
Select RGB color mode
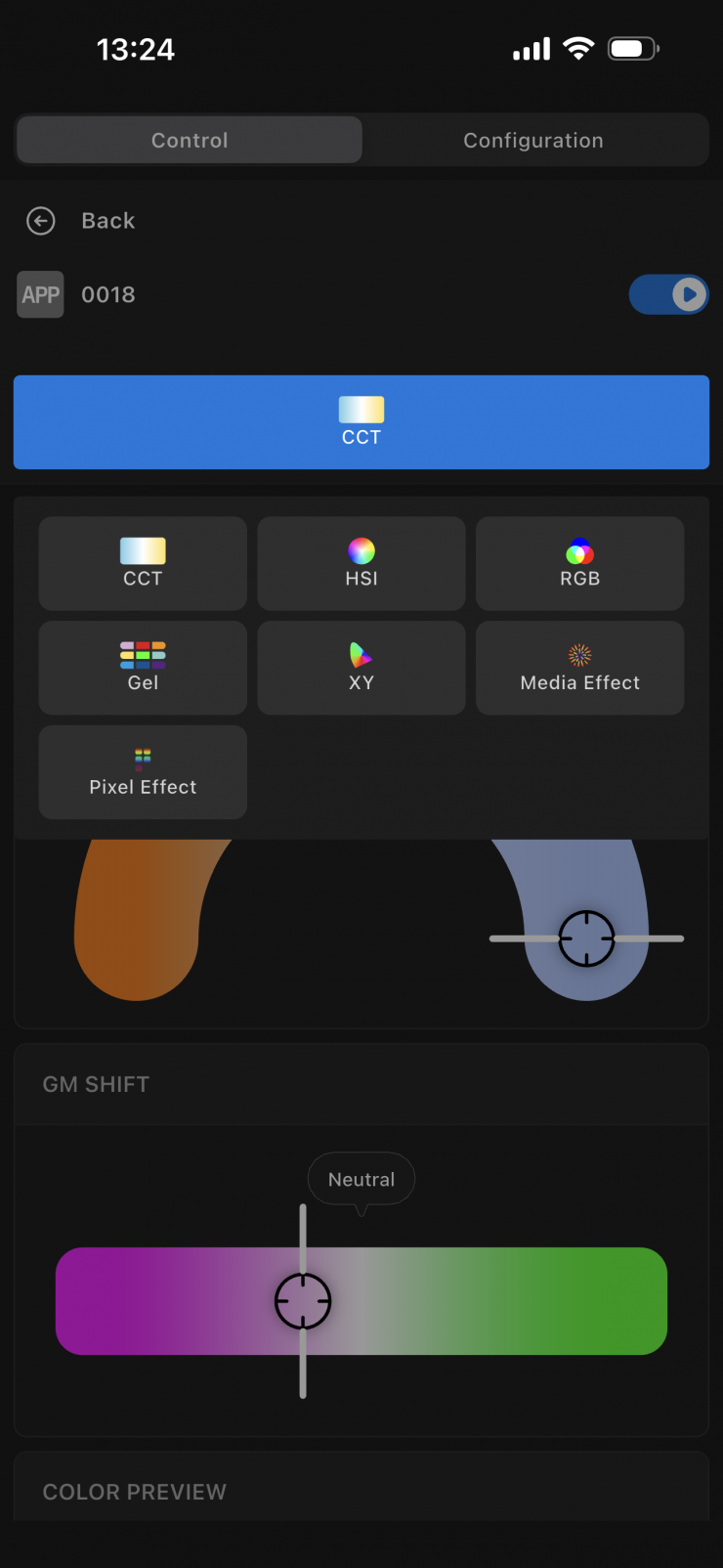[579, 564]
